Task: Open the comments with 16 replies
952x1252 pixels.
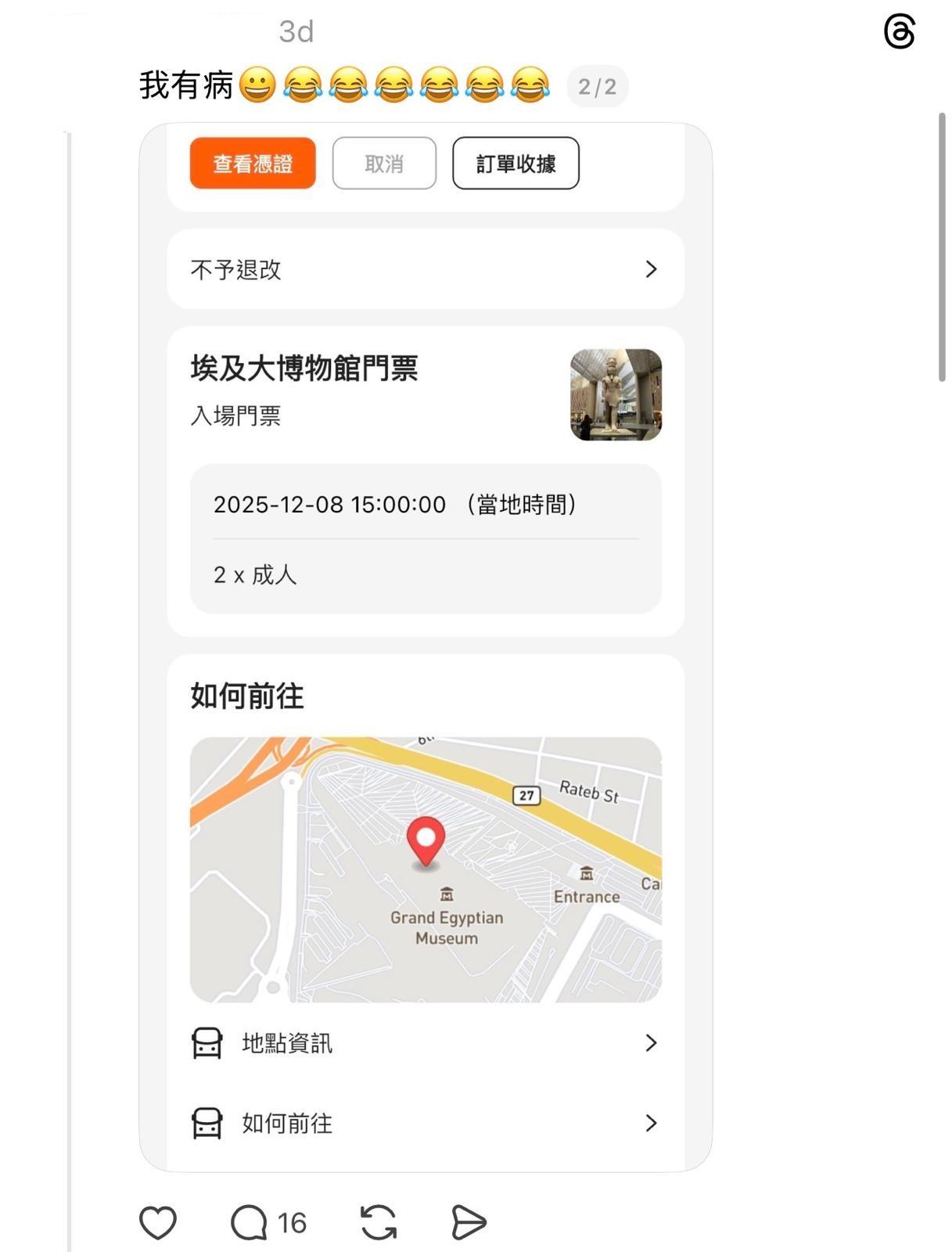Action: (250, 1222)
